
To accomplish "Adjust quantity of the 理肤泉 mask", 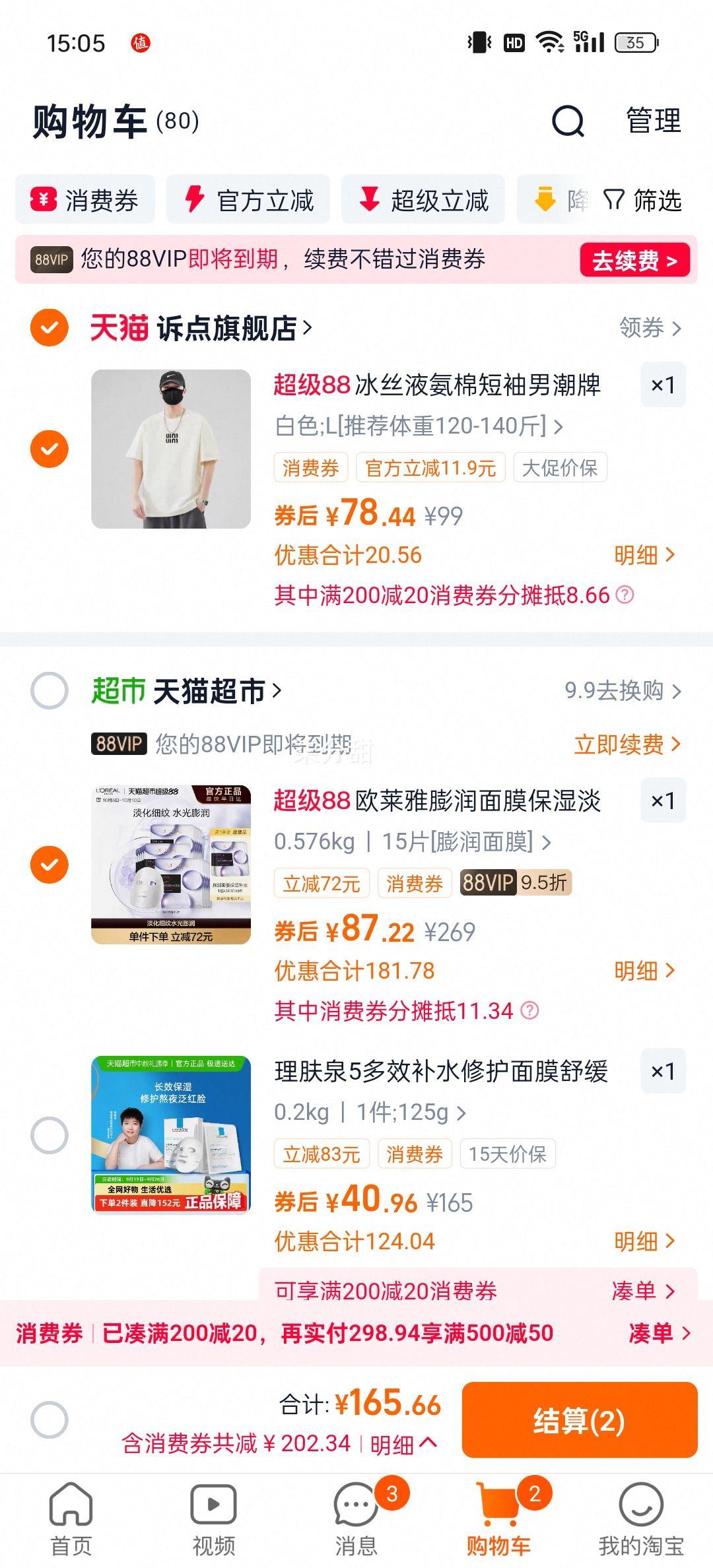I will pyautogui.click(x=663, y=1071).
